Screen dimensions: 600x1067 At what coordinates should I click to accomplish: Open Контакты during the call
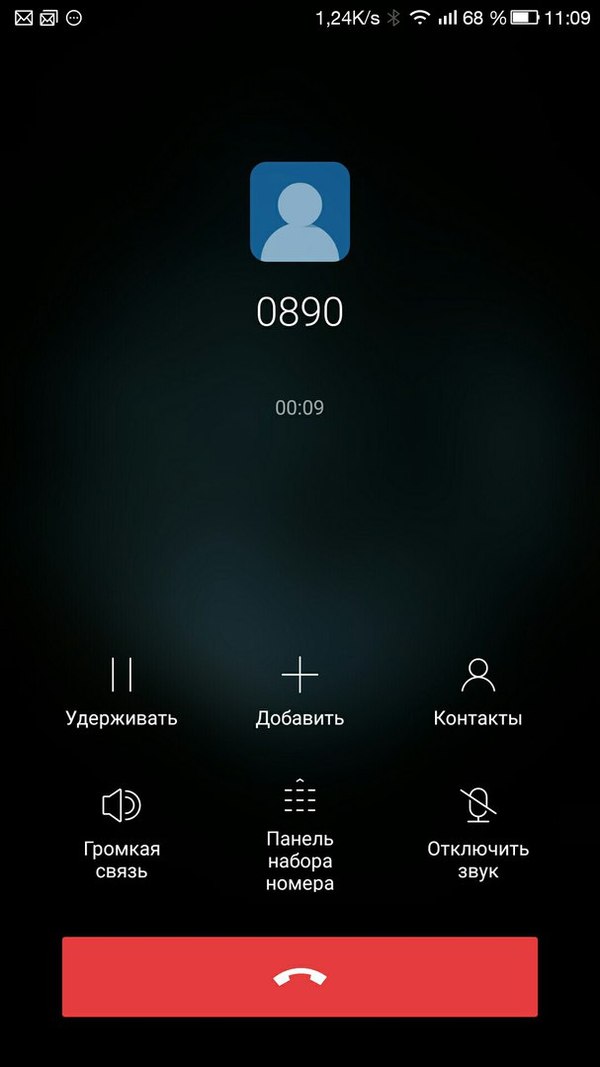point(478,690)
